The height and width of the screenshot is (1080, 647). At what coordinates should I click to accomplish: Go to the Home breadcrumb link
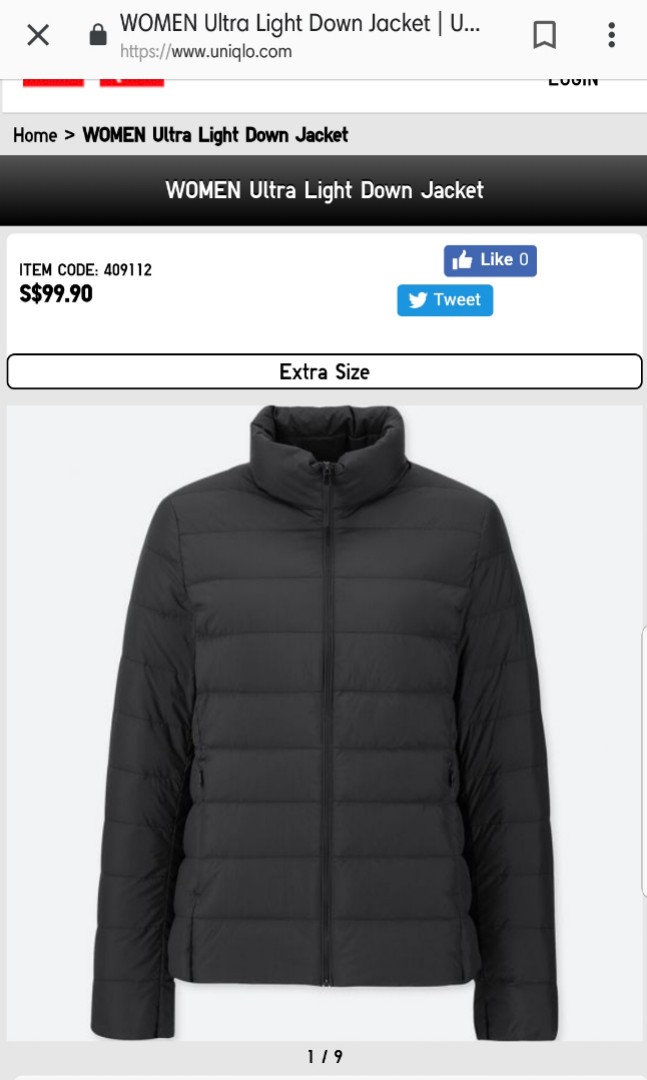[35, 135]
